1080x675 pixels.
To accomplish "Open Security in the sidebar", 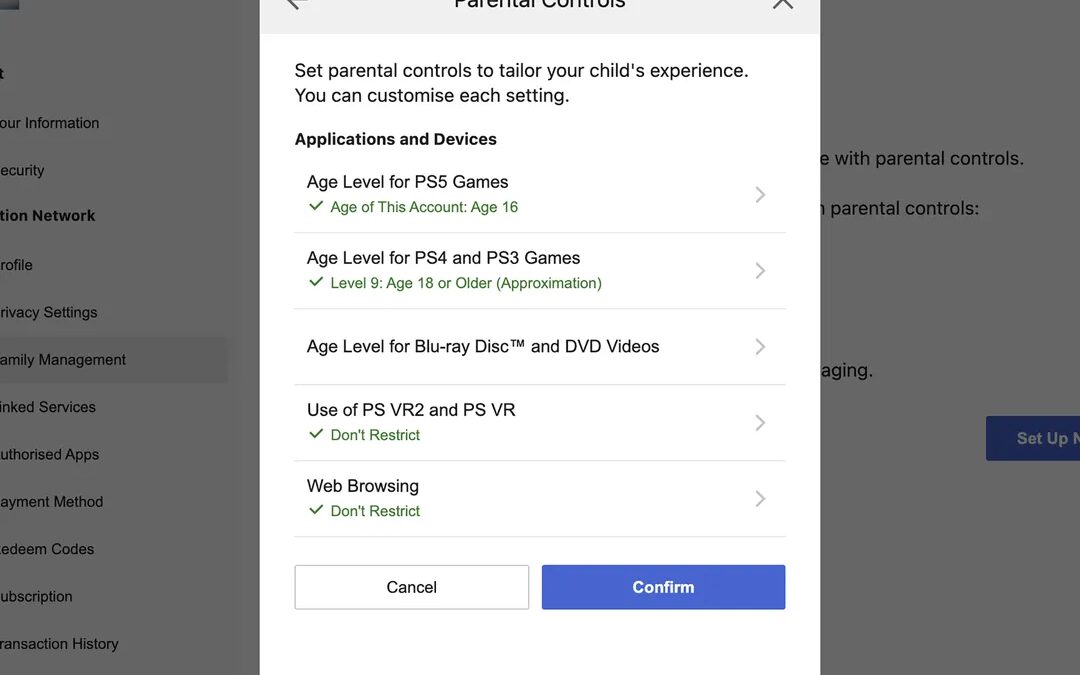I will coord(22,170).
